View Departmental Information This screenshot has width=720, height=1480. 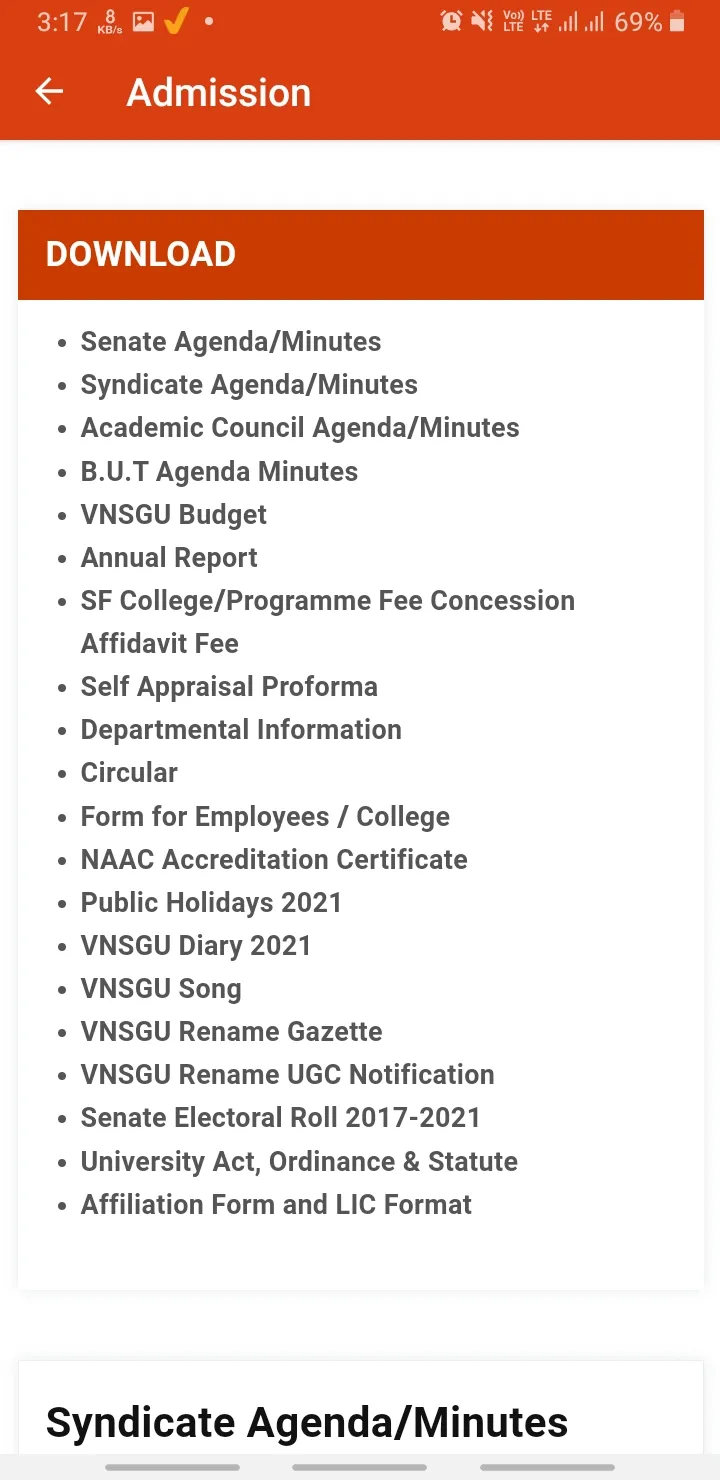(241, 729)
